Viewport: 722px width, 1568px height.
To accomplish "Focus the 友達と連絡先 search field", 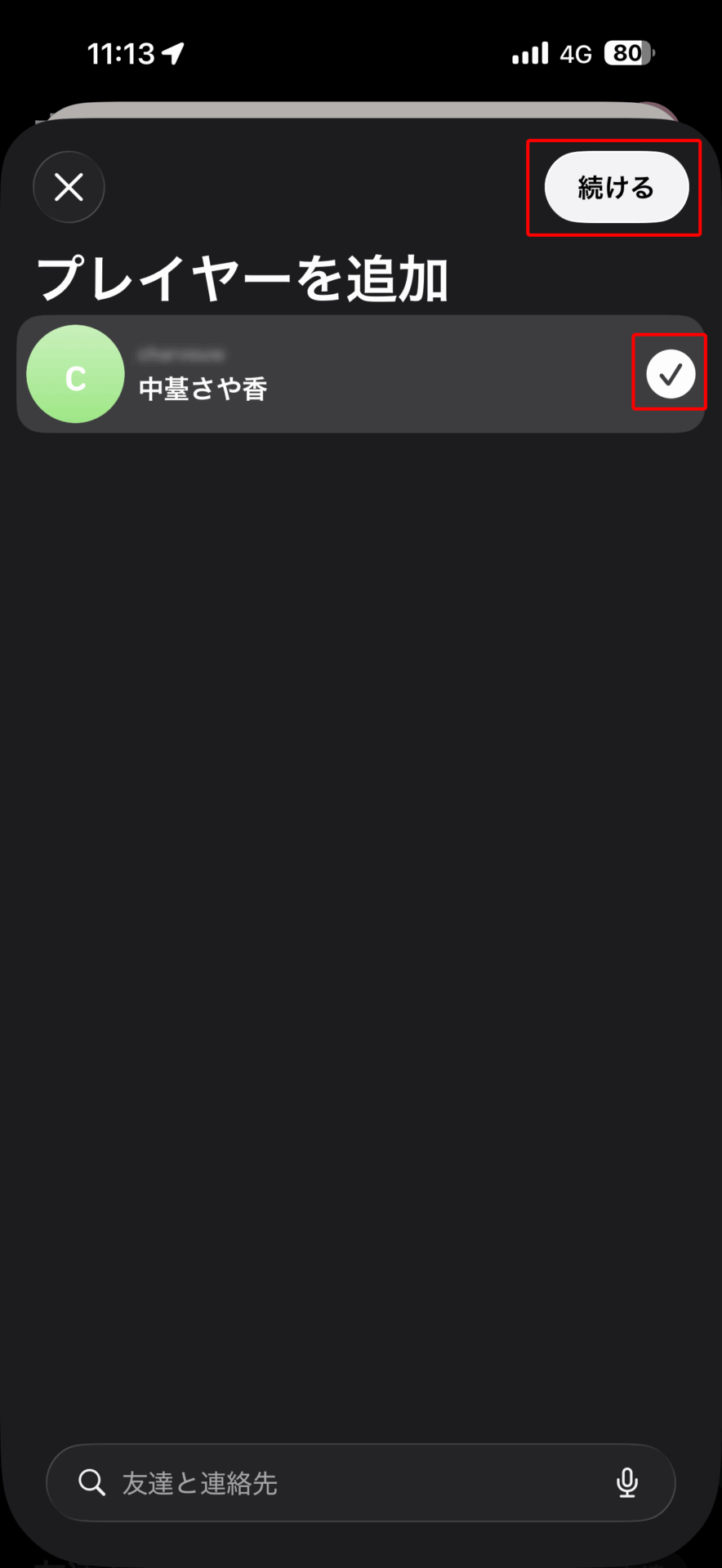I will click(x=343, y=1482).
